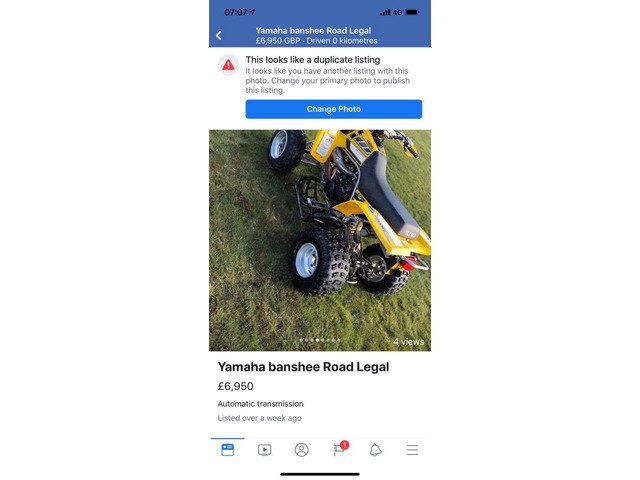Open the Pages flag tab with badge
Viewport: 640px width, 480px height.
pos(340,448)
